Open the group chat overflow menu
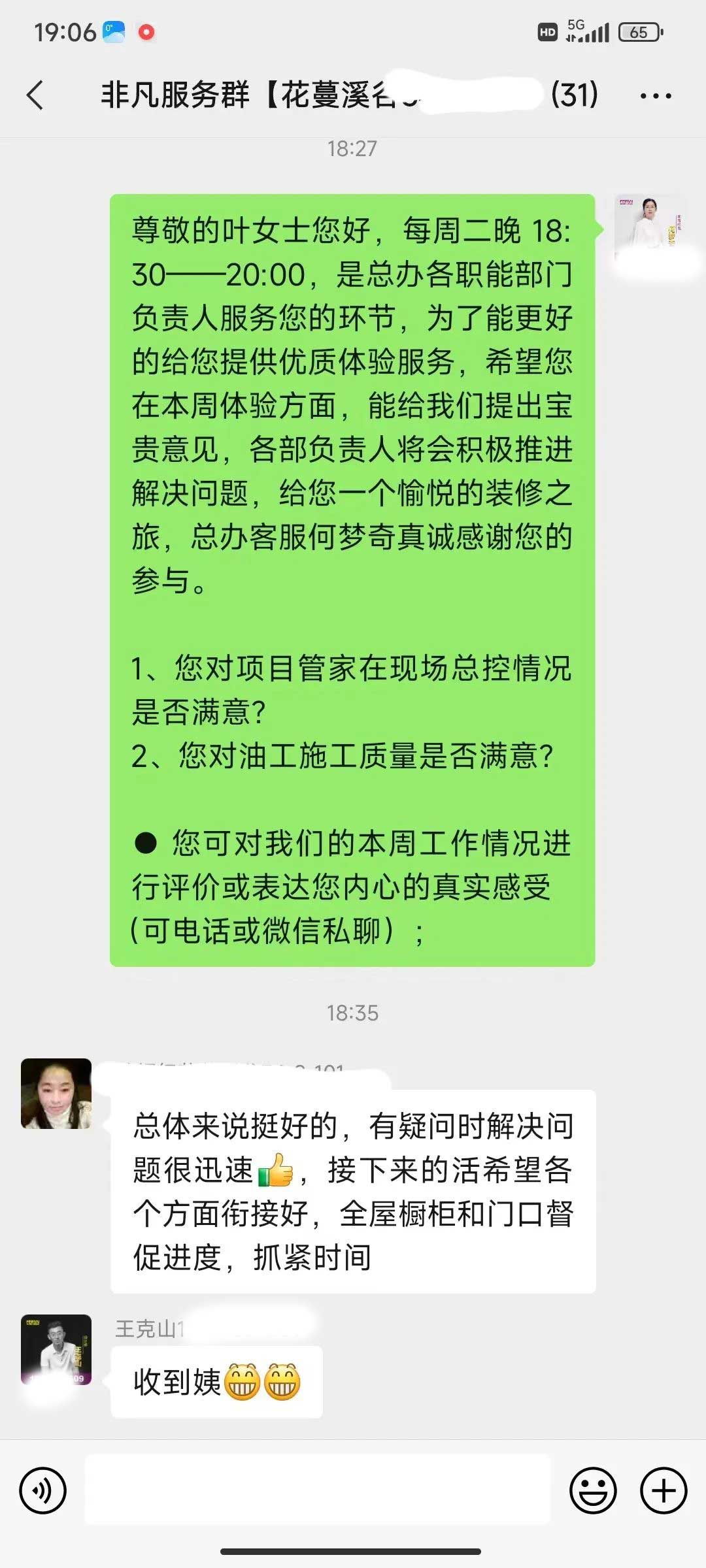 [x=655, y=96]
